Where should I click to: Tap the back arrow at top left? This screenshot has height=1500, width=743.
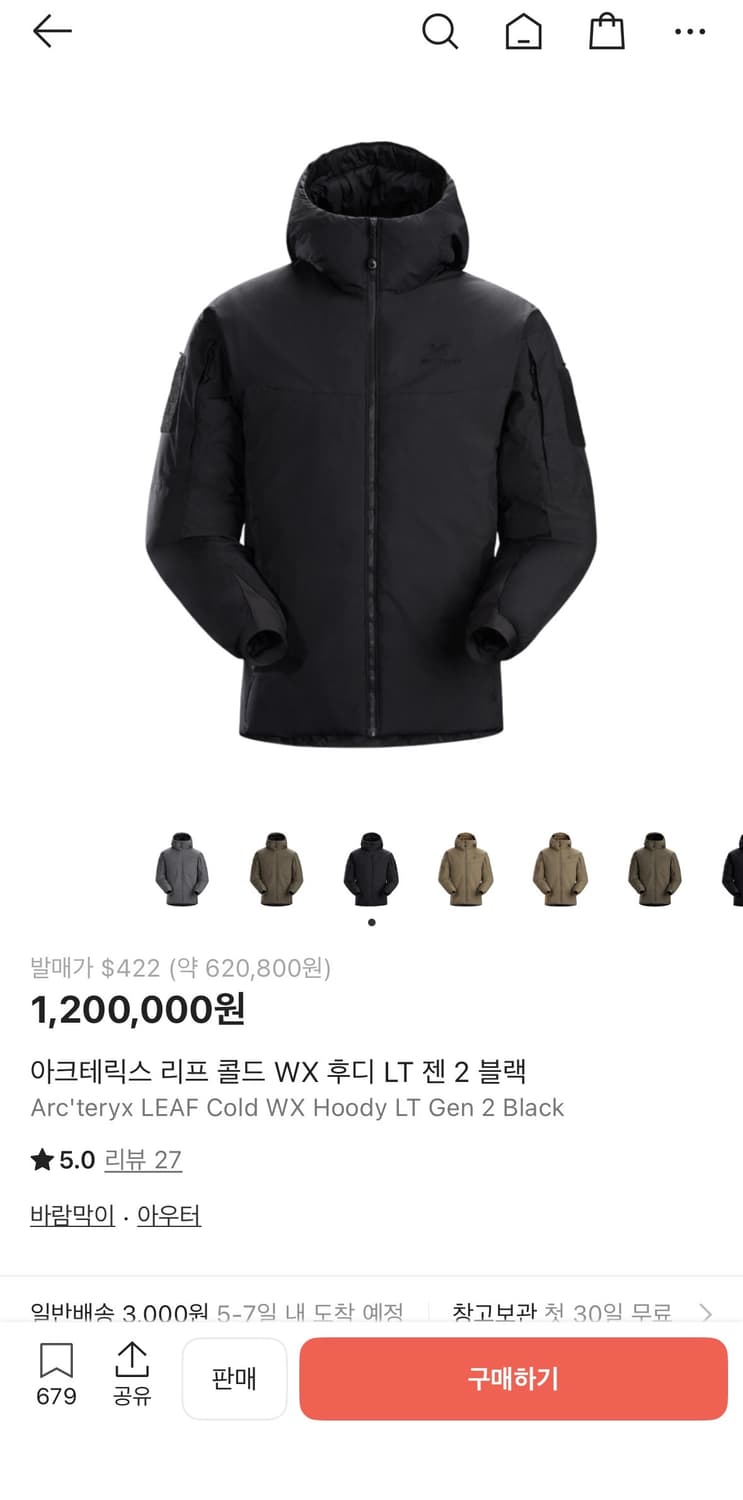52,31
